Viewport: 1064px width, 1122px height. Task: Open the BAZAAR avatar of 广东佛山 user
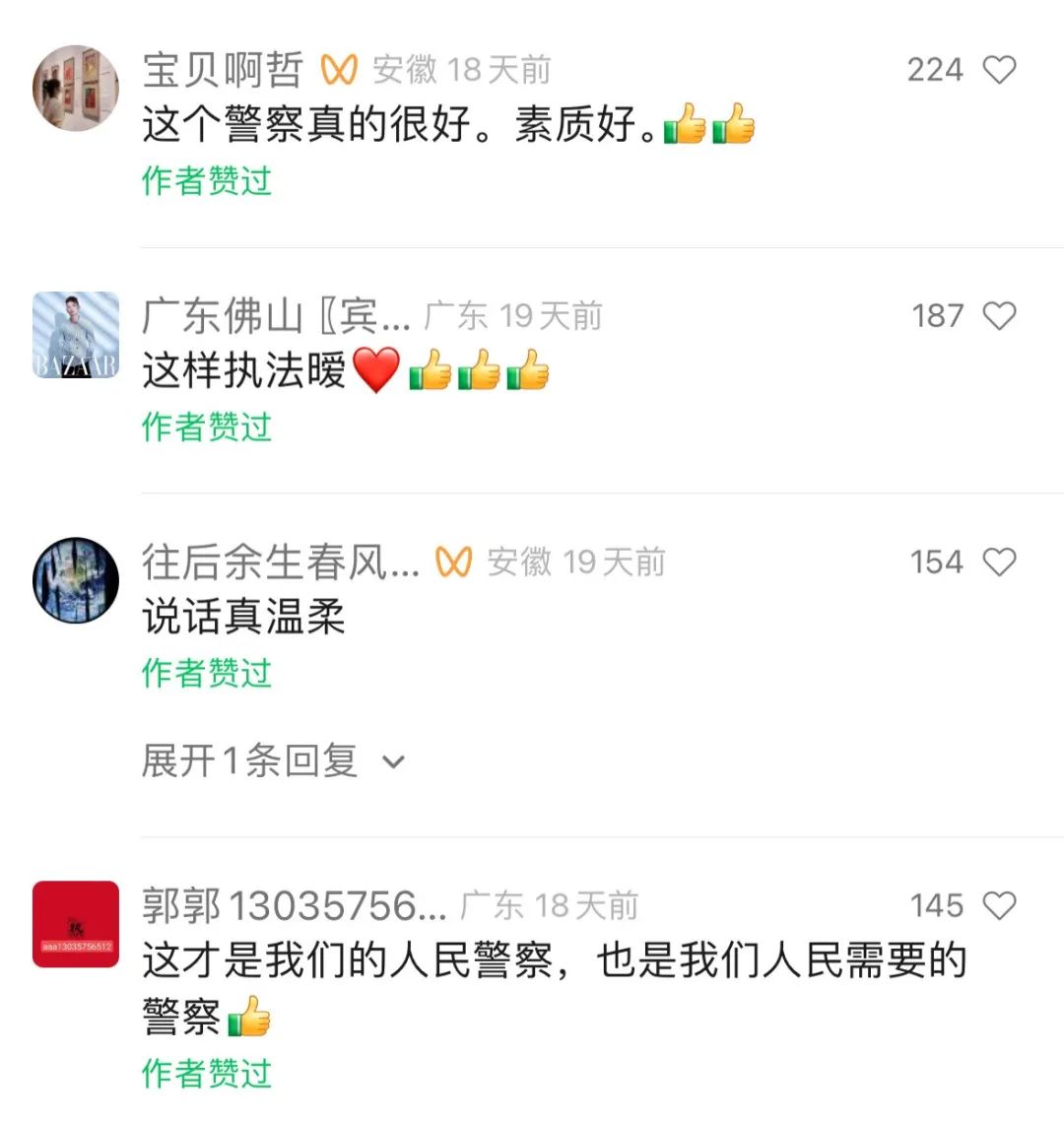coord(76,335)
